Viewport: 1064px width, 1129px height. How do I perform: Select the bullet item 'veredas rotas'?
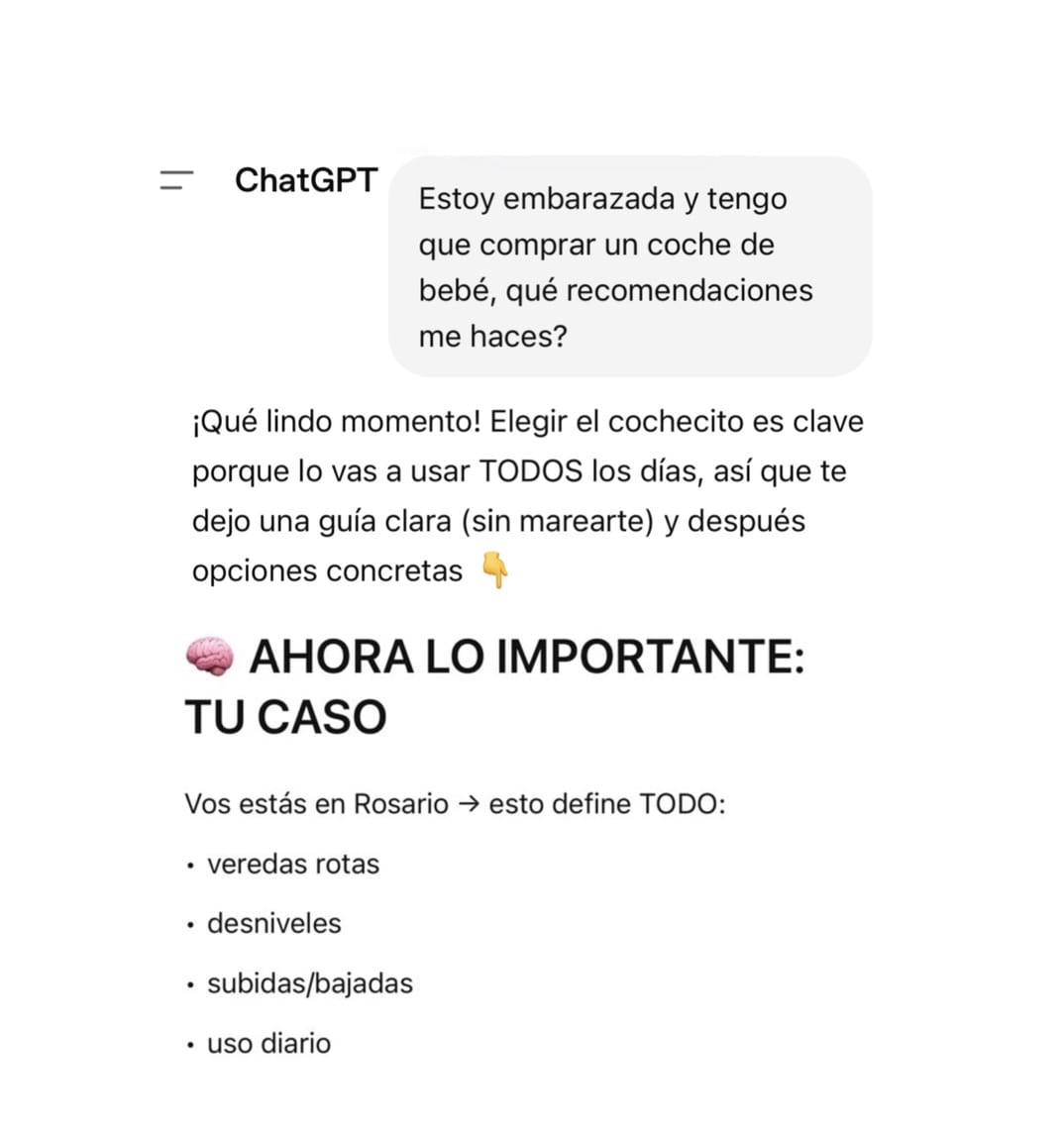[x=292, y=864]
